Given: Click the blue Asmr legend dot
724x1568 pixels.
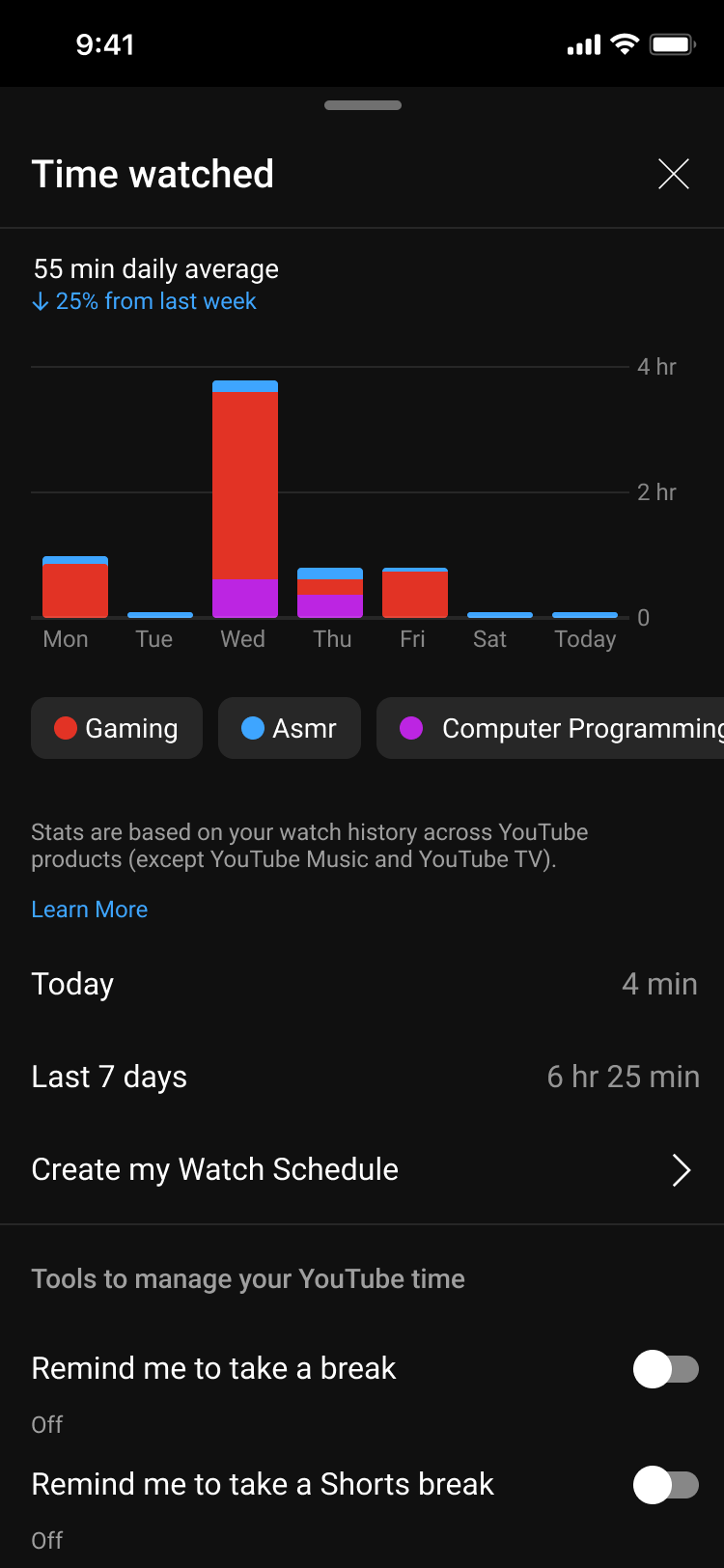Looking at the screenshot, I should 253,728.
